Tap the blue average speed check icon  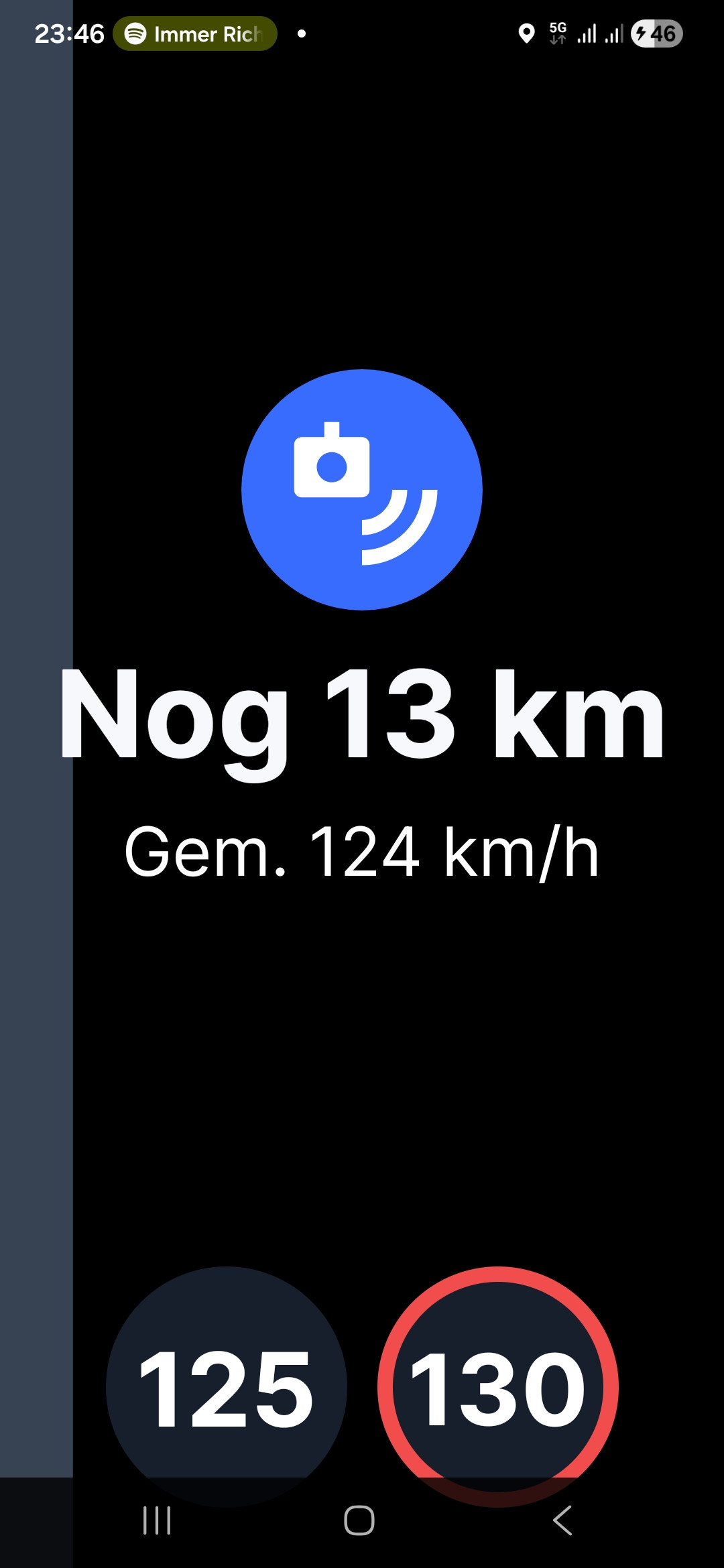(362, 490)
